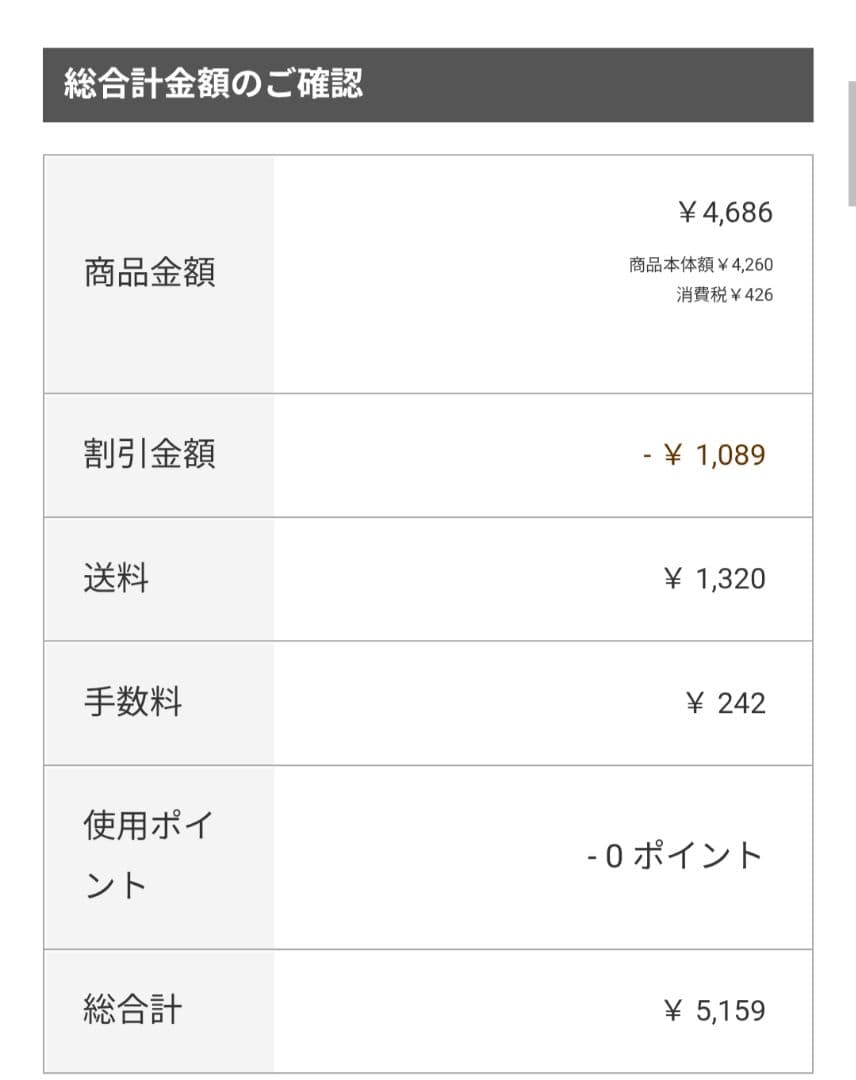
Task: Select the -0 ポイント points value
Action: pyautogui.click(x=676, y=854)
